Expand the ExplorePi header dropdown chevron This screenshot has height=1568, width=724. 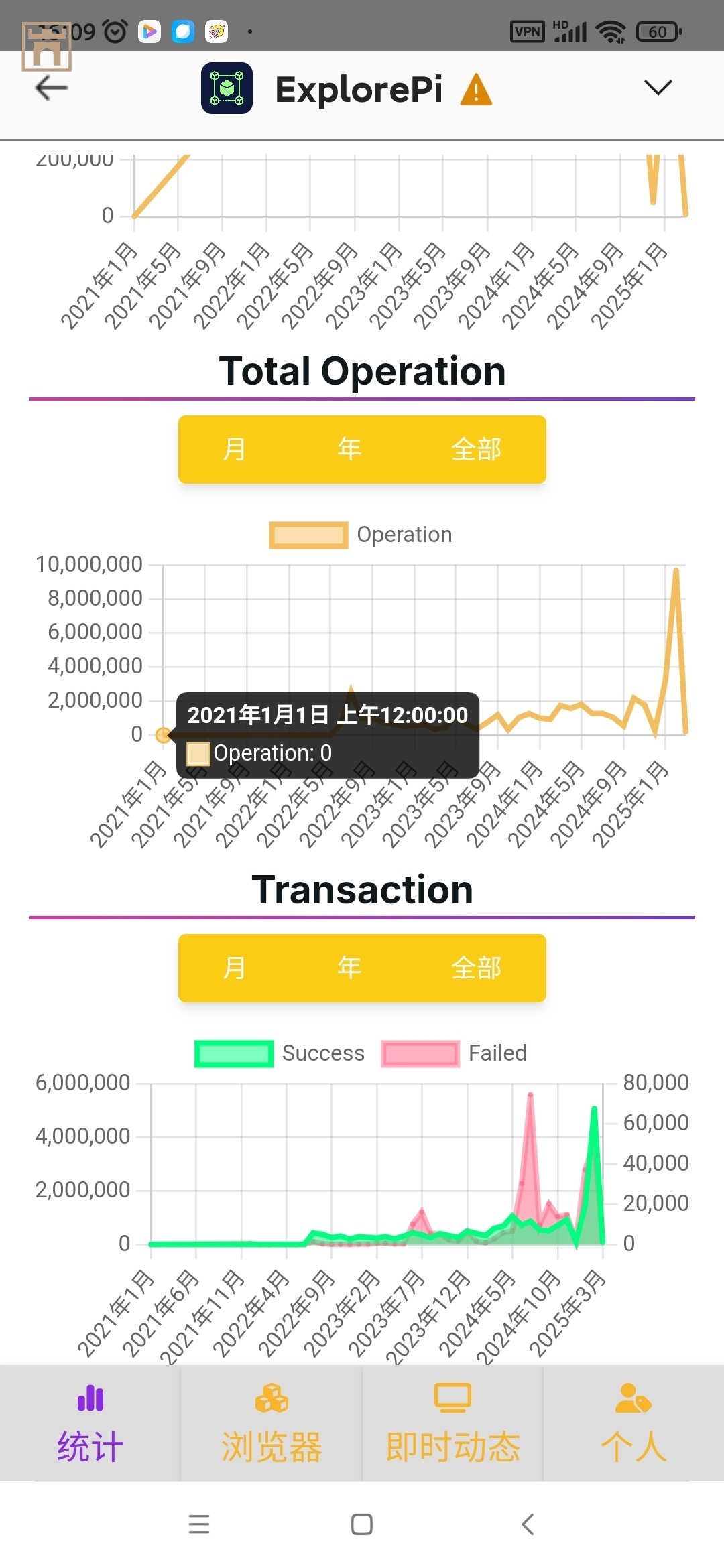[x=657, y=88]
